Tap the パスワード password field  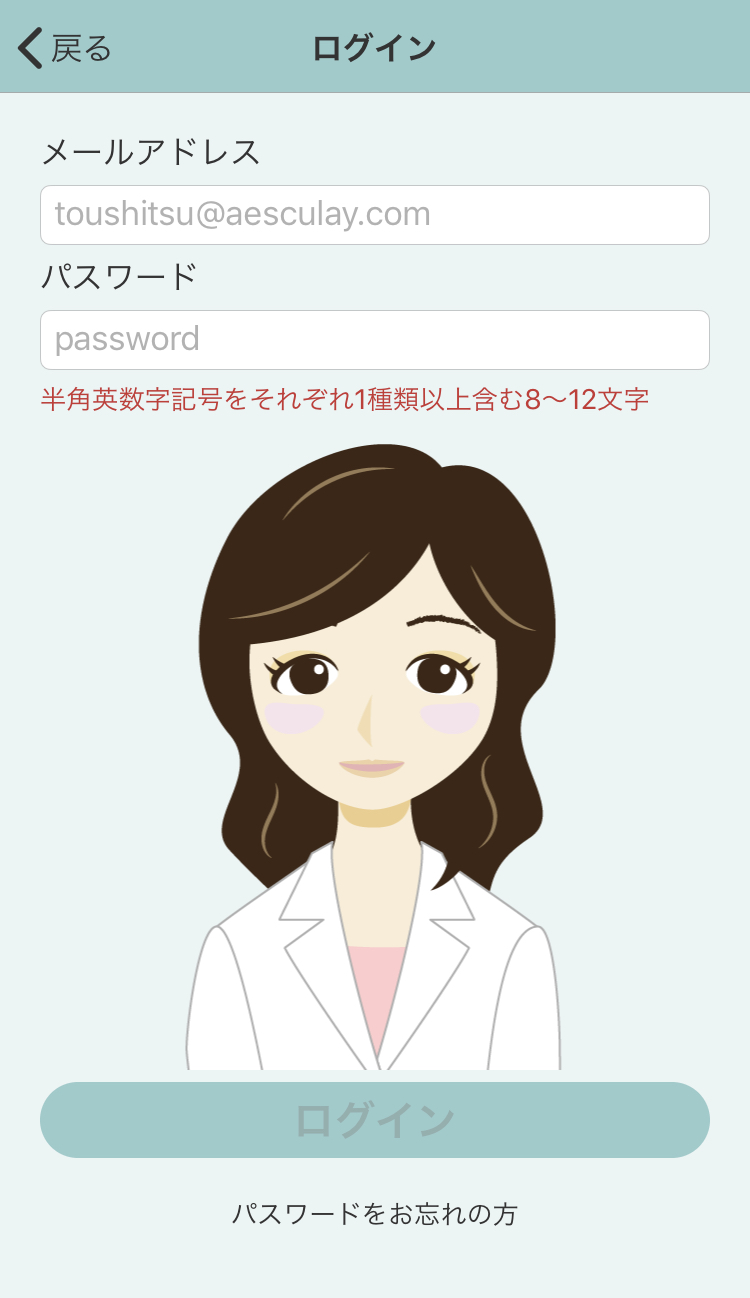click(x=374, y=340)
